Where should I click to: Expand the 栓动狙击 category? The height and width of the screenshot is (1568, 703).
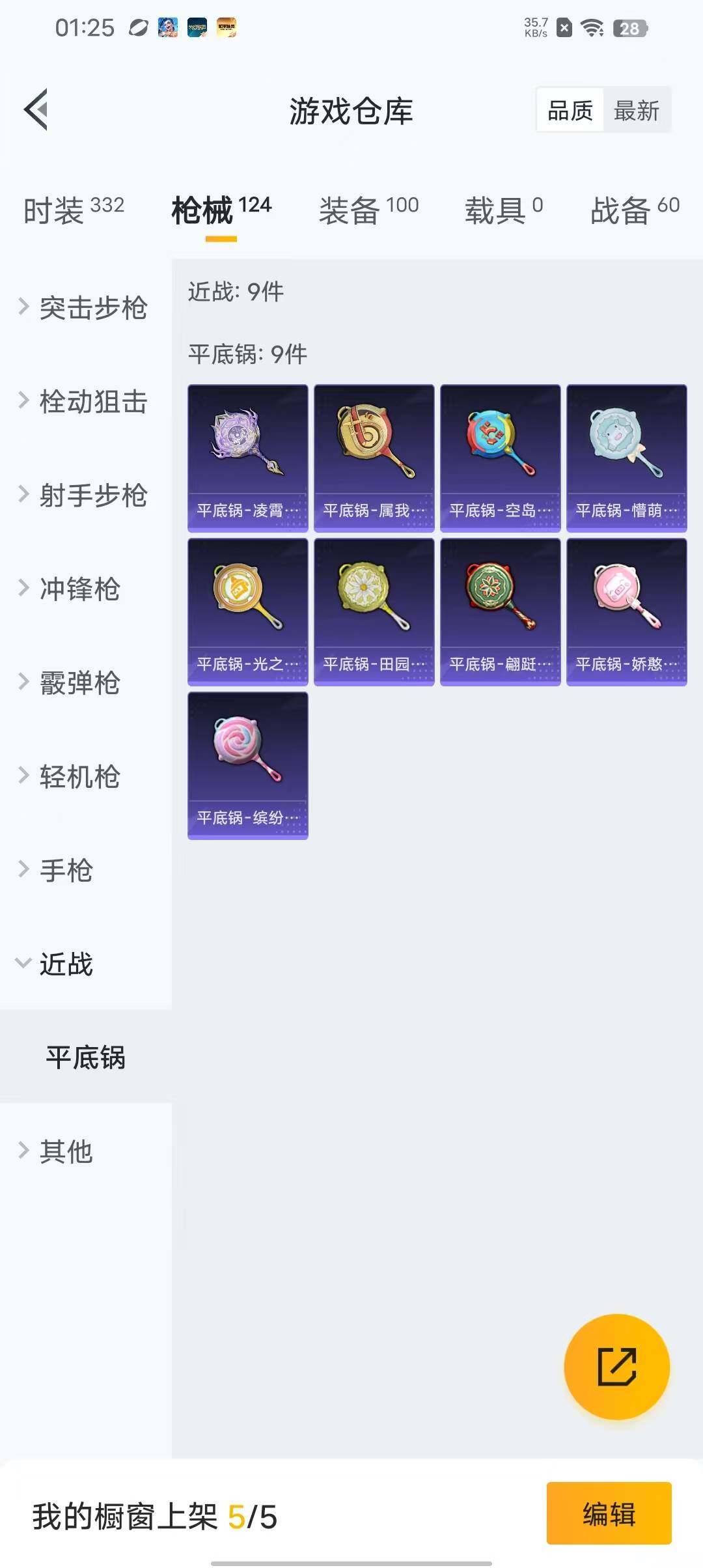85,402
